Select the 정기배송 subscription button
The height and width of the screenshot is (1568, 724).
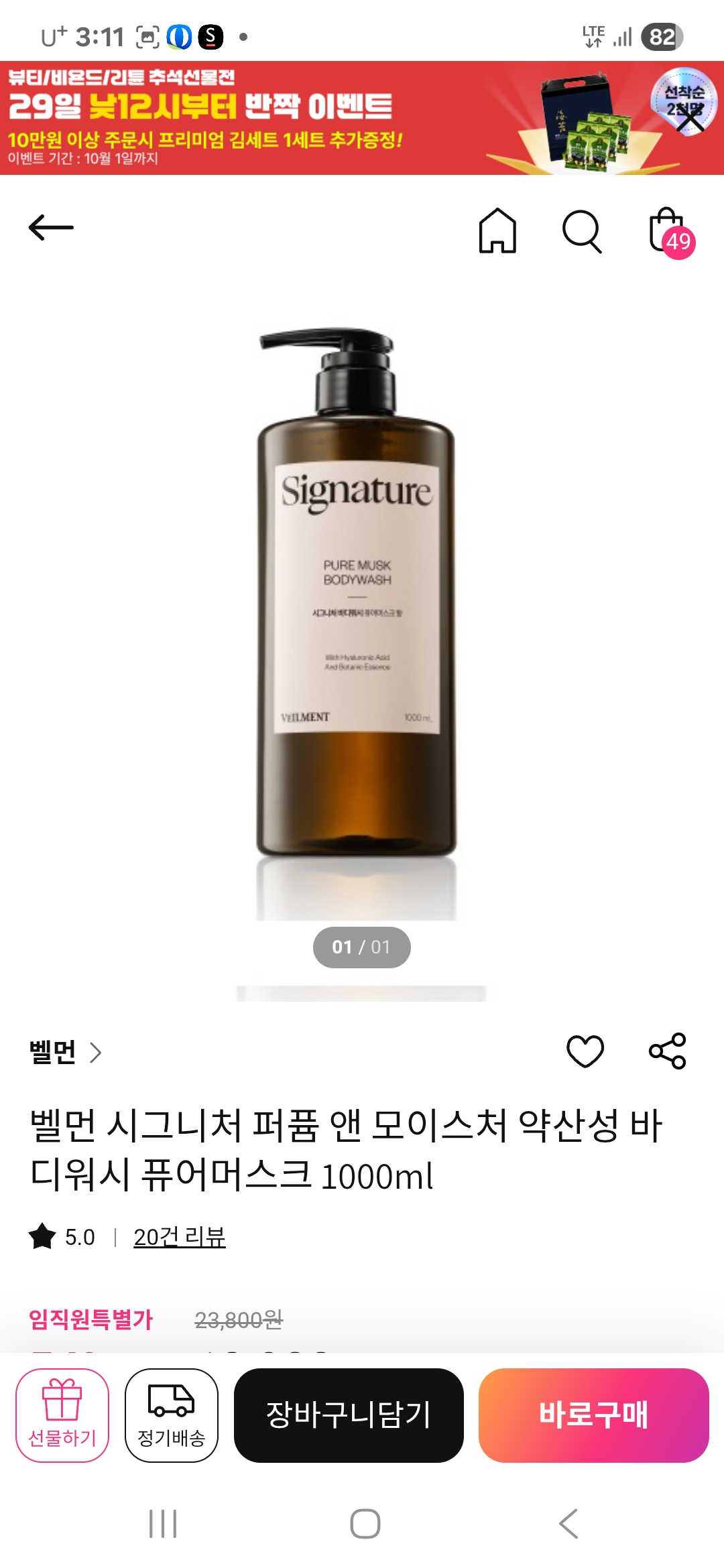tap(172, 1415)
